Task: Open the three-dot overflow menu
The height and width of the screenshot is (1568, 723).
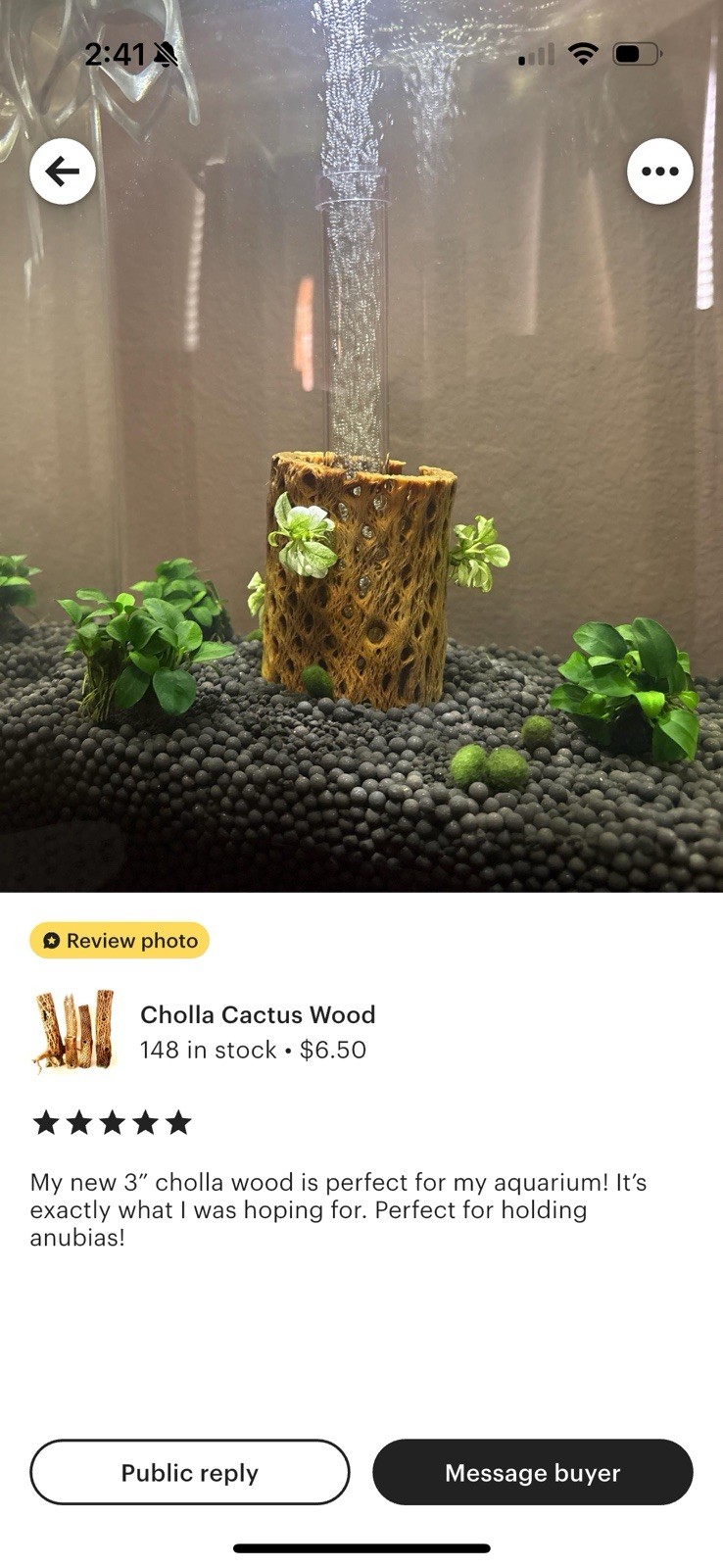Action: [x=659, y=171]
